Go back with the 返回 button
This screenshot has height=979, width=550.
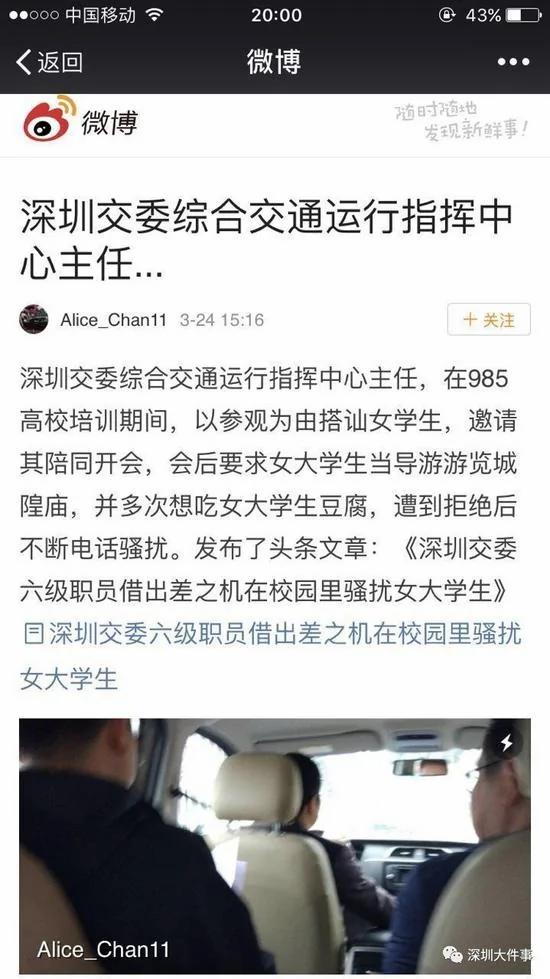[x=49, y=62]
